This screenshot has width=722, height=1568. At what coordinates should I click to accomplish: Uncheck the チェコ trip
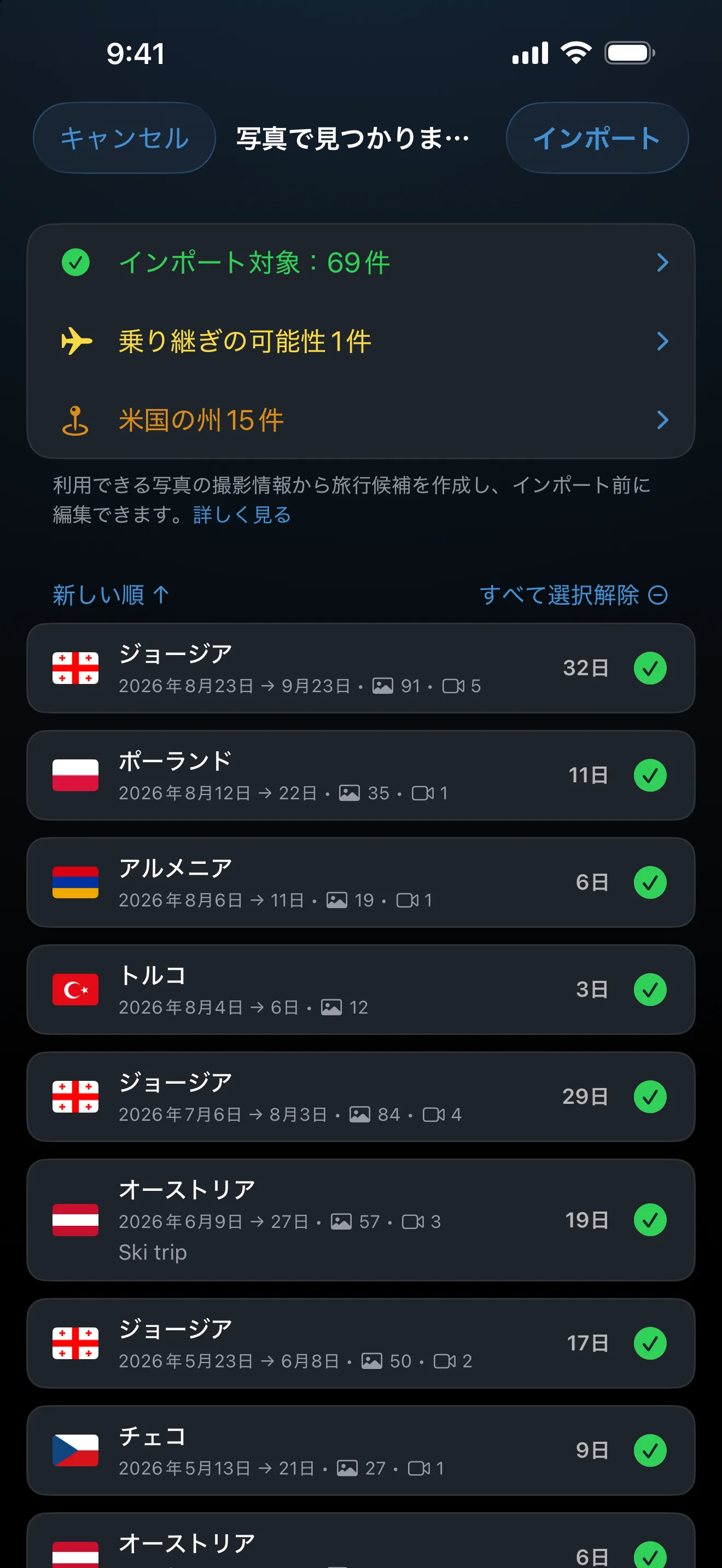coord(650,1450)
